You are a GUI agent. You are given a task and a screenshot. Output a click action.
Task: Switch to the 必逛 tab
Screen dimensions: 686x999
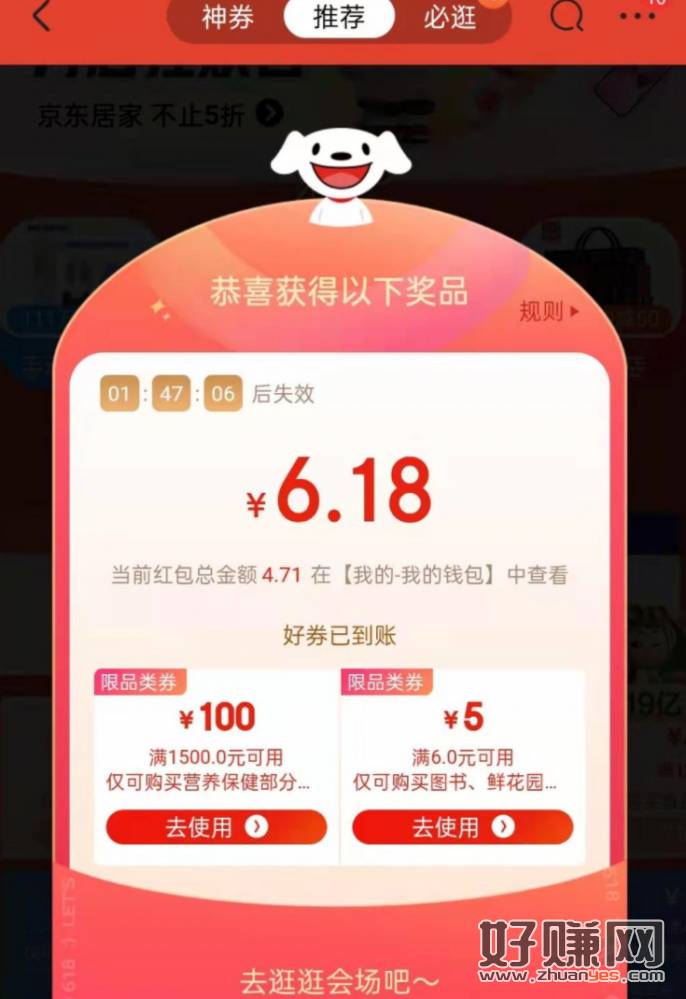pos(449,18)
